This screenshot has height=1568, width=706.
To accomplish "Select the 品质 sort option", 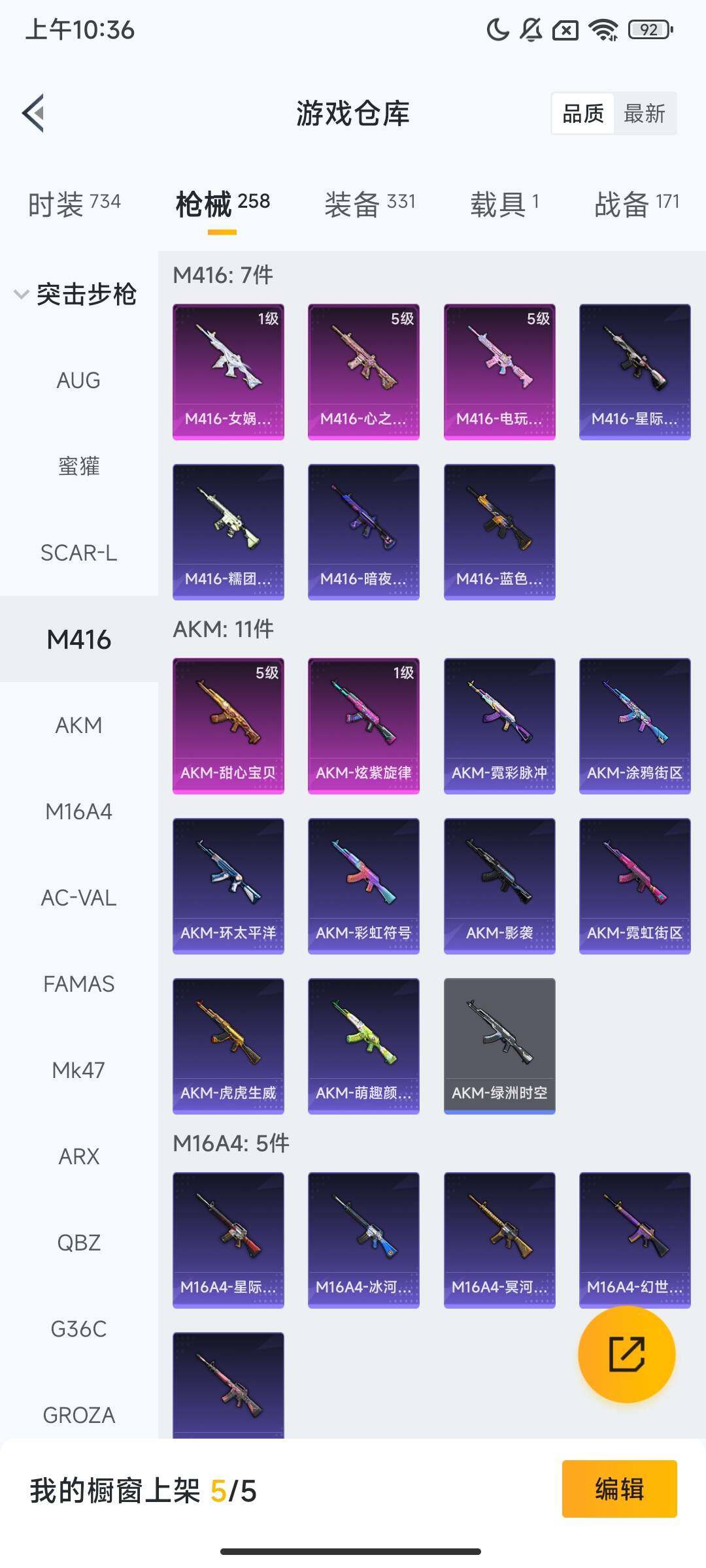I will [582, 114].
